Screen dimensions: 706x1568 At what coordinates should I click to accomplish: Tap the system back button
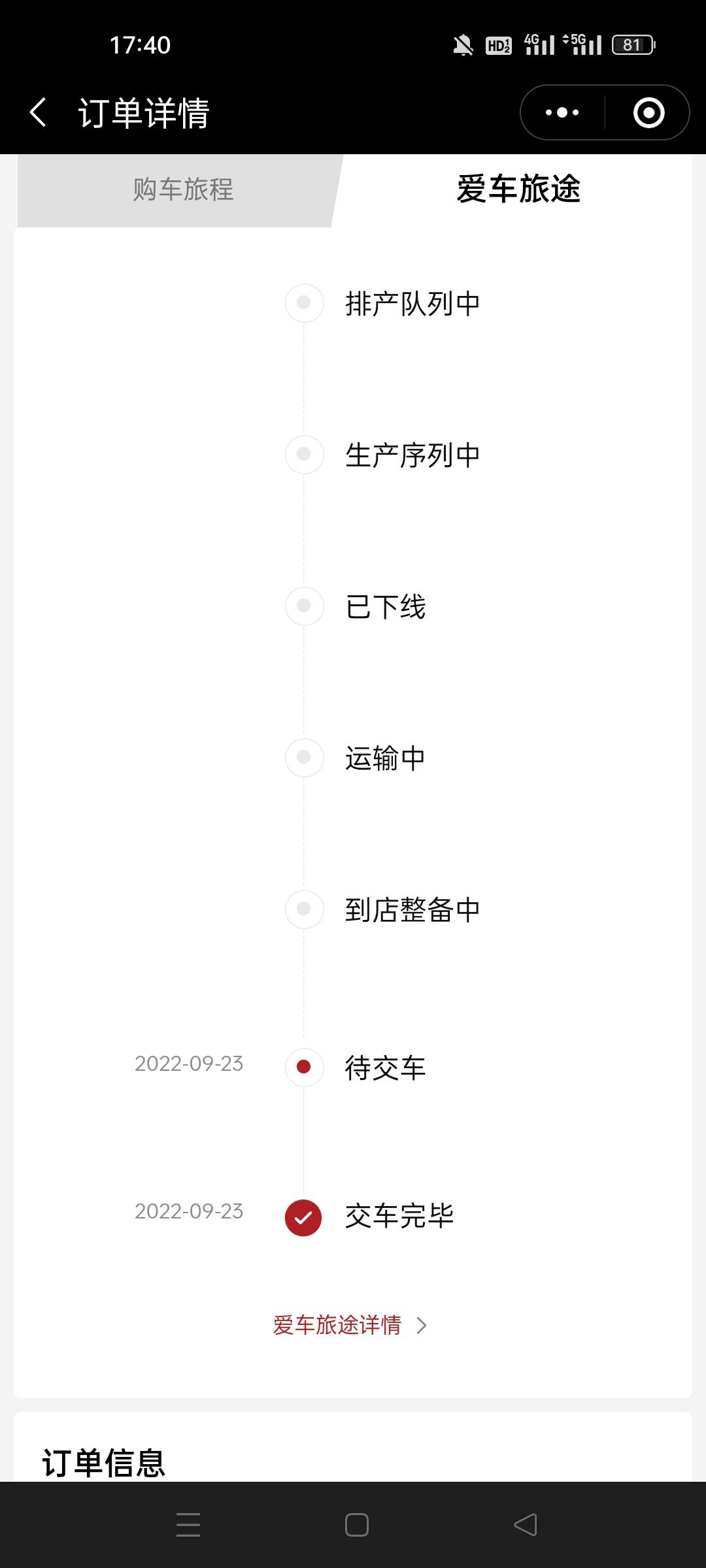pos(526,1525)
